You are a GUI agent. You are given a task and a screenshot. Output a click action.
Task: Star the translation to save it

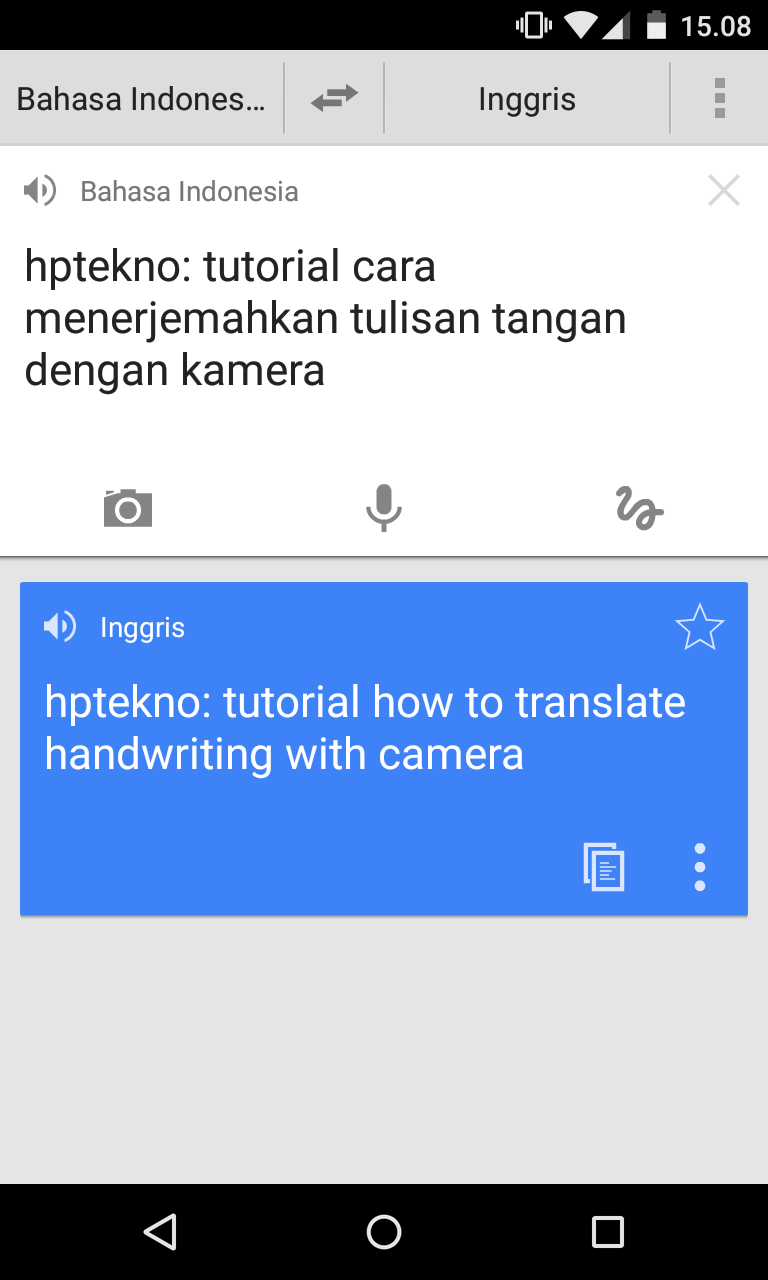pos(699,627)
